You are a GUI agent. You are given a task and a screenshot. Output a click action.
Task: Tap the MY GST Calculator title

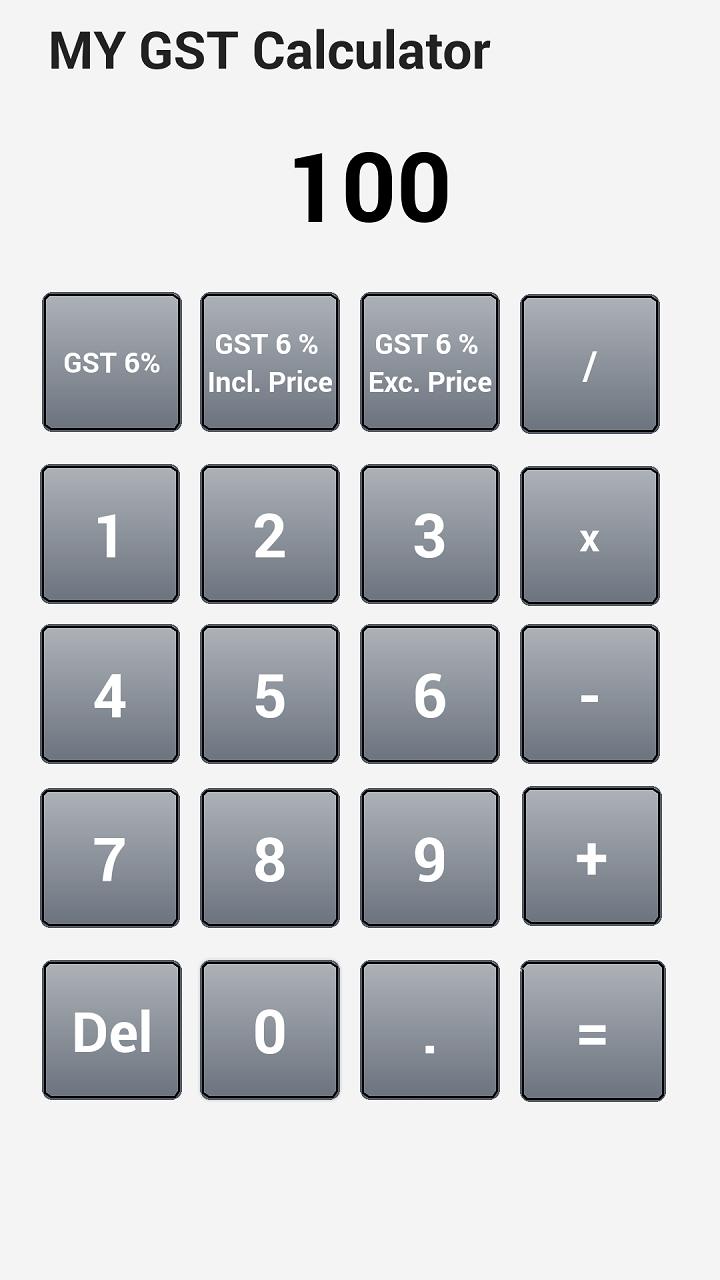[x=271, y=52]
